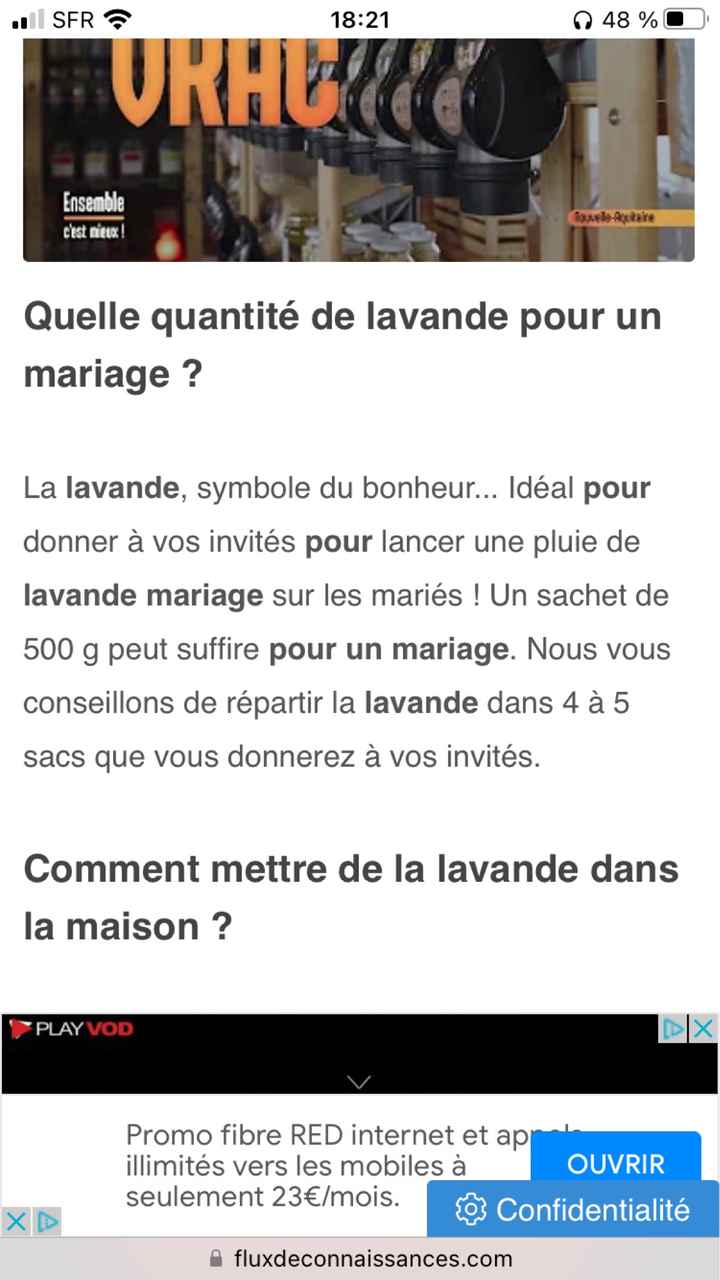
Task: Click the gear icon on Confidentialité button
Action: click(x=469, y=1210)
